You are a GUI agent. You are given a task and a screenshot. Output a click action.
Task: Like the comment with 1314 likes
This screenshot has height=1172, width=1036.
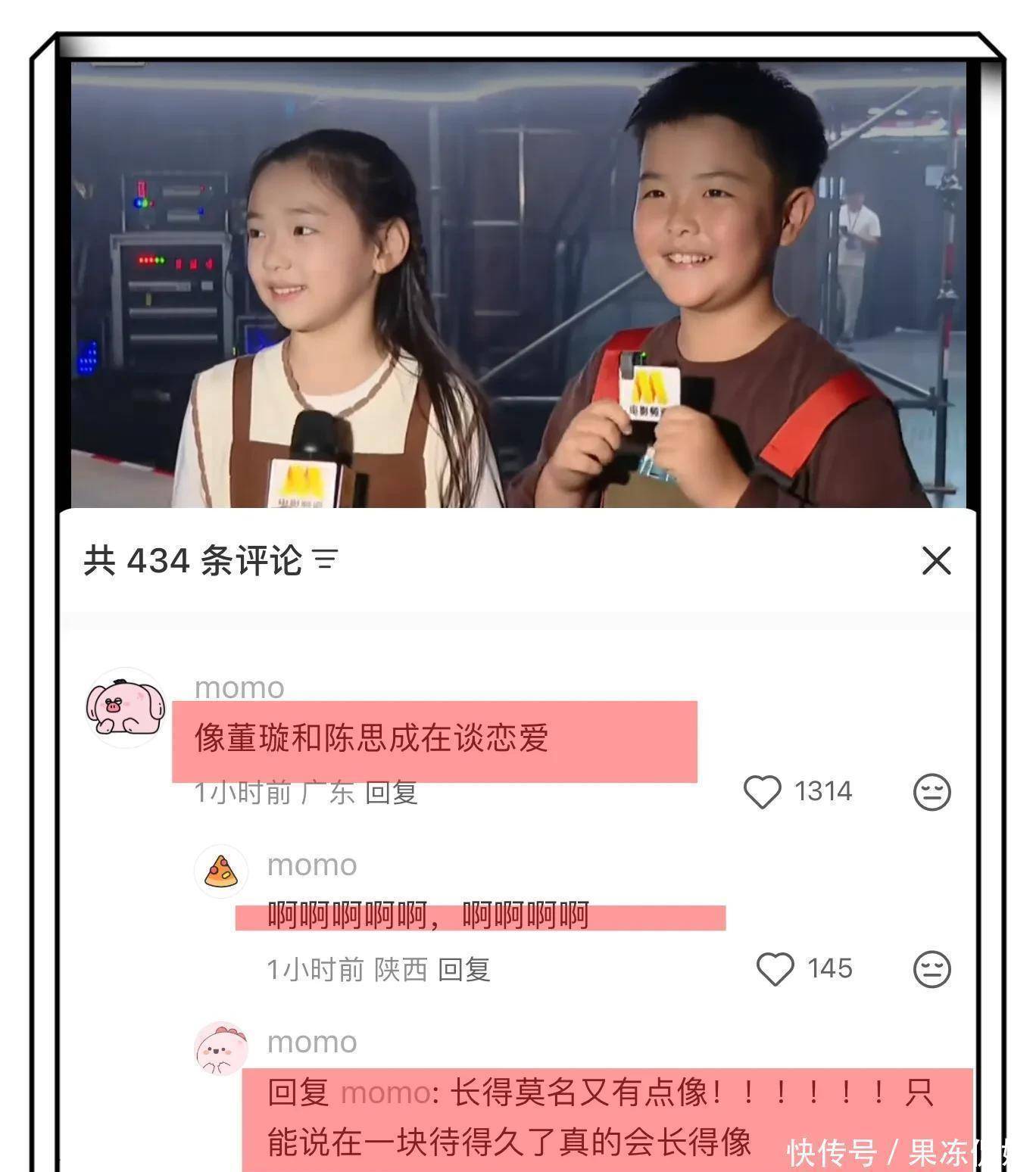(762, 792)
